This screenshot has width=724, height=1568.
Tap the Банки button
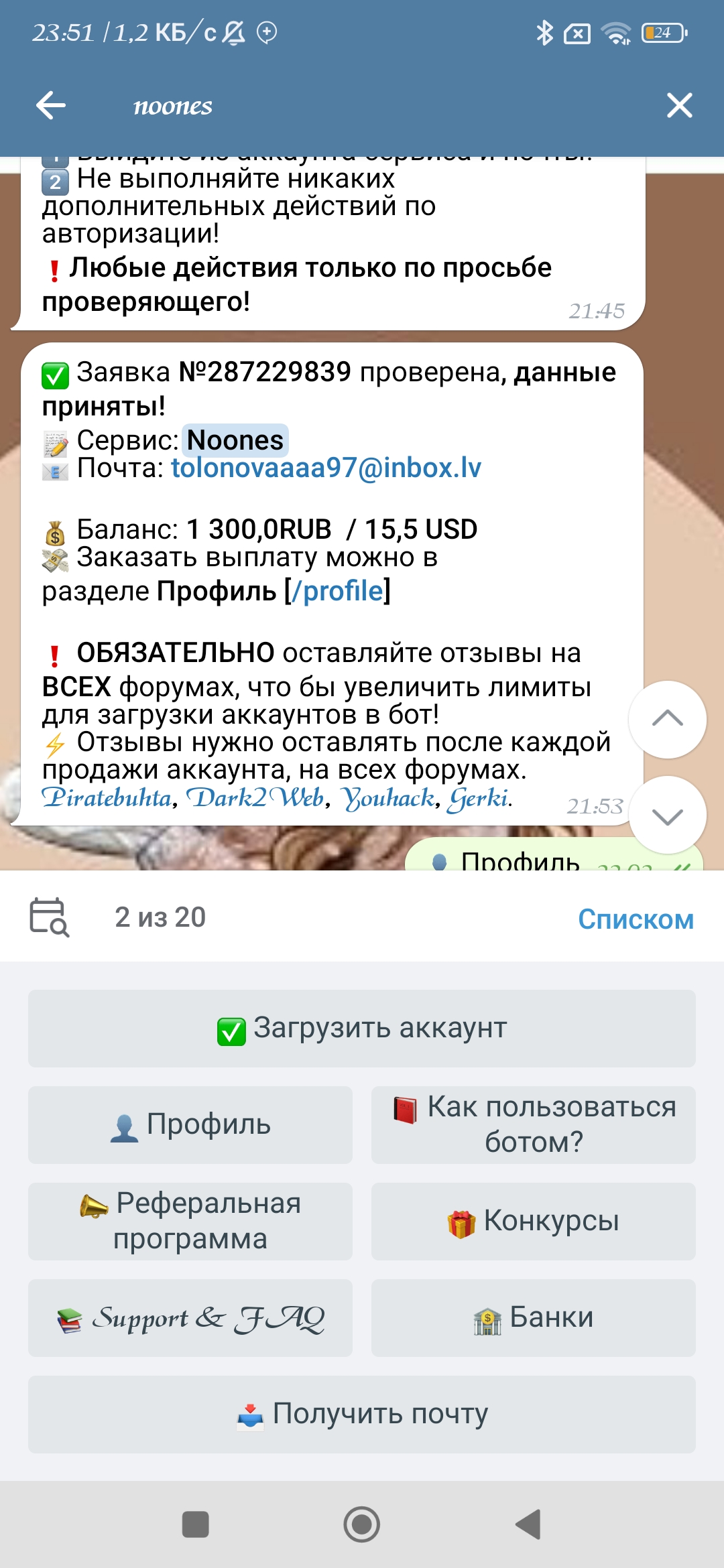point(534,1318)
